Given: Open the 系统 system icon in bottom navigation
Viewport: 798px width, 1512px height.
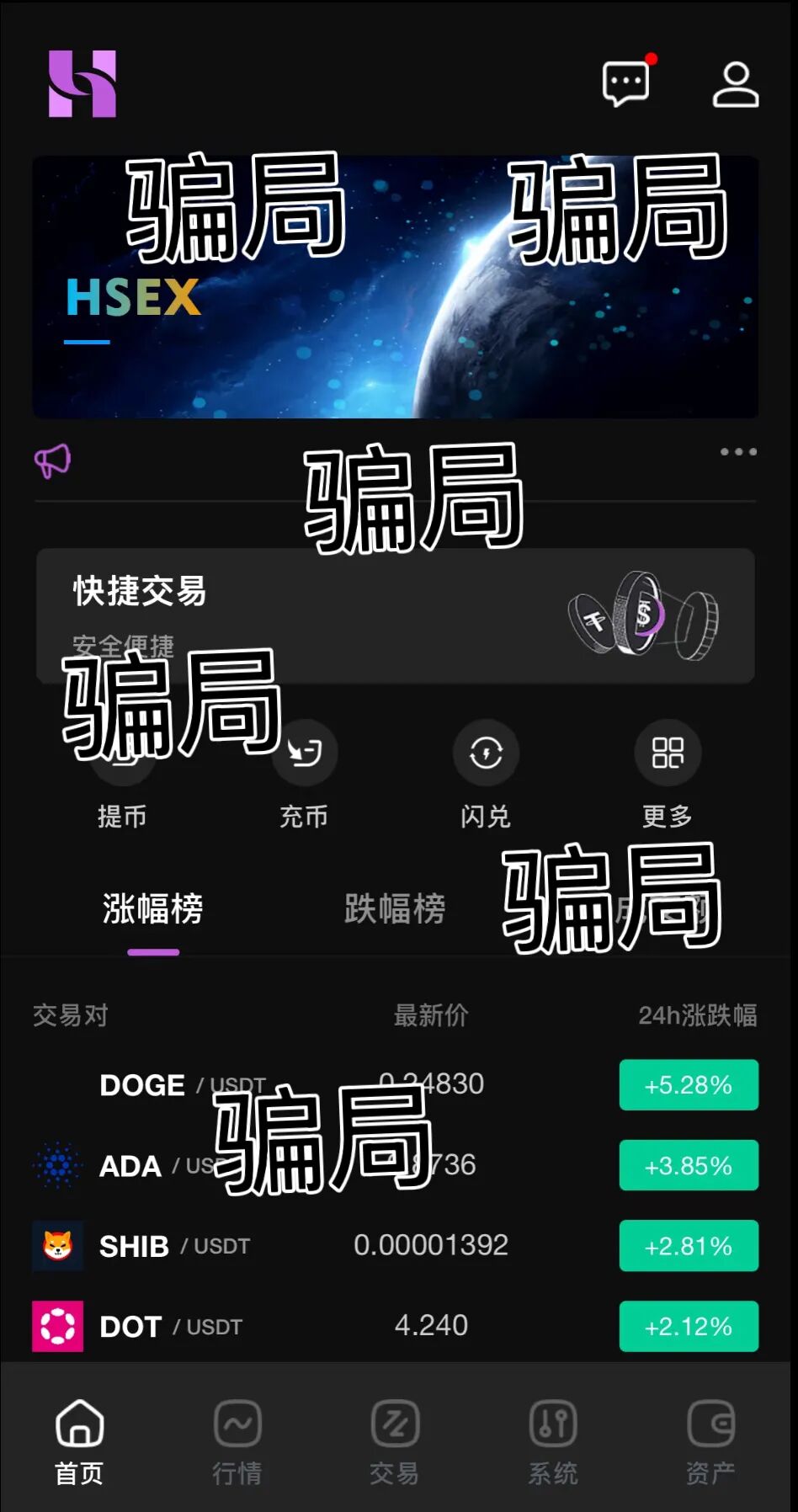Looking at the screenshot, I should click(552, 1440).
